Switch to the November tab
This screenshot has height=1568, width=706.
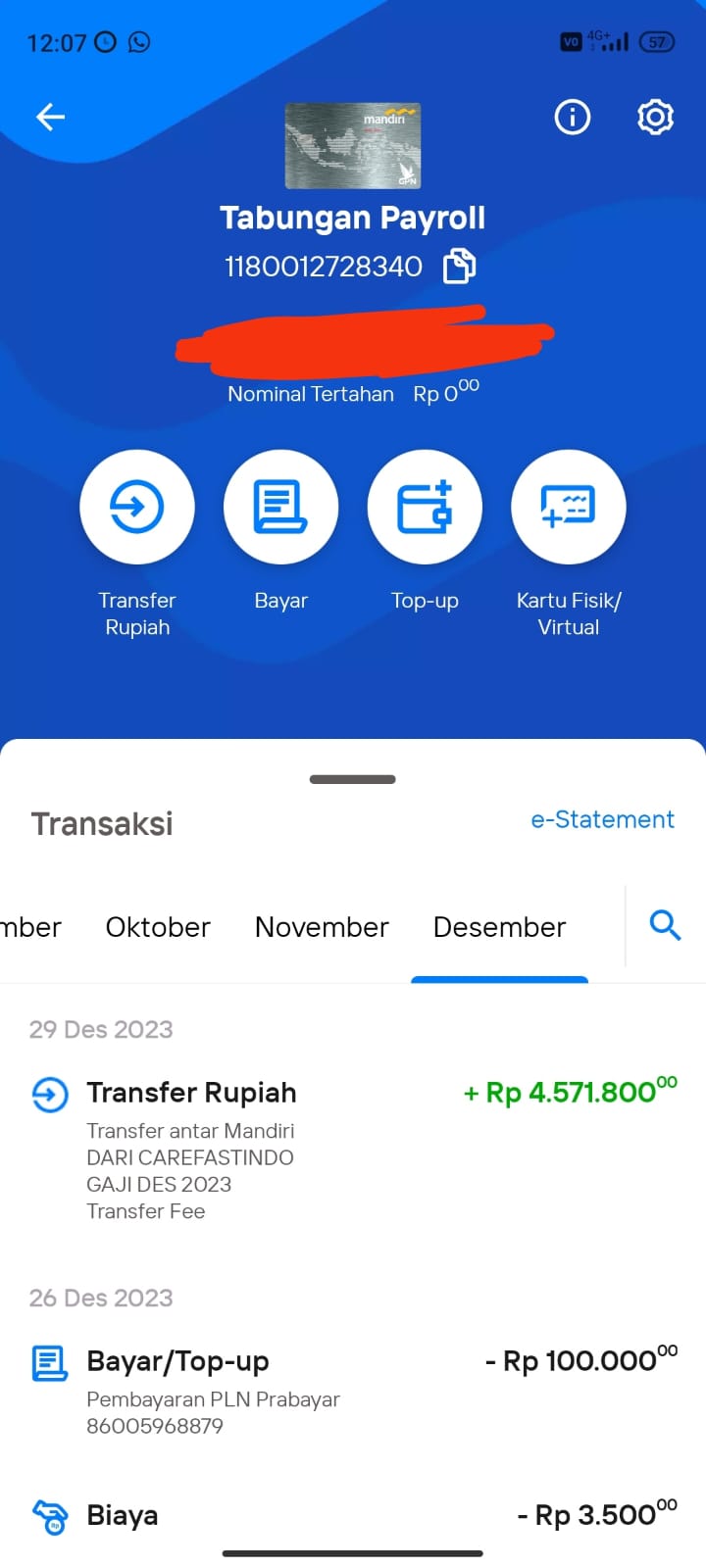pos(322,927)
